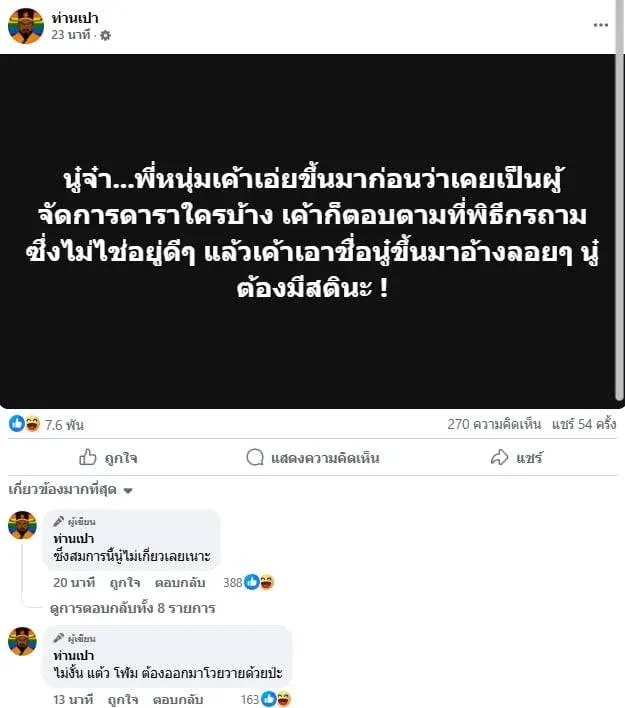
Task: Like the comment posted 20 นาที ago
Action: [x=125, y=582]
